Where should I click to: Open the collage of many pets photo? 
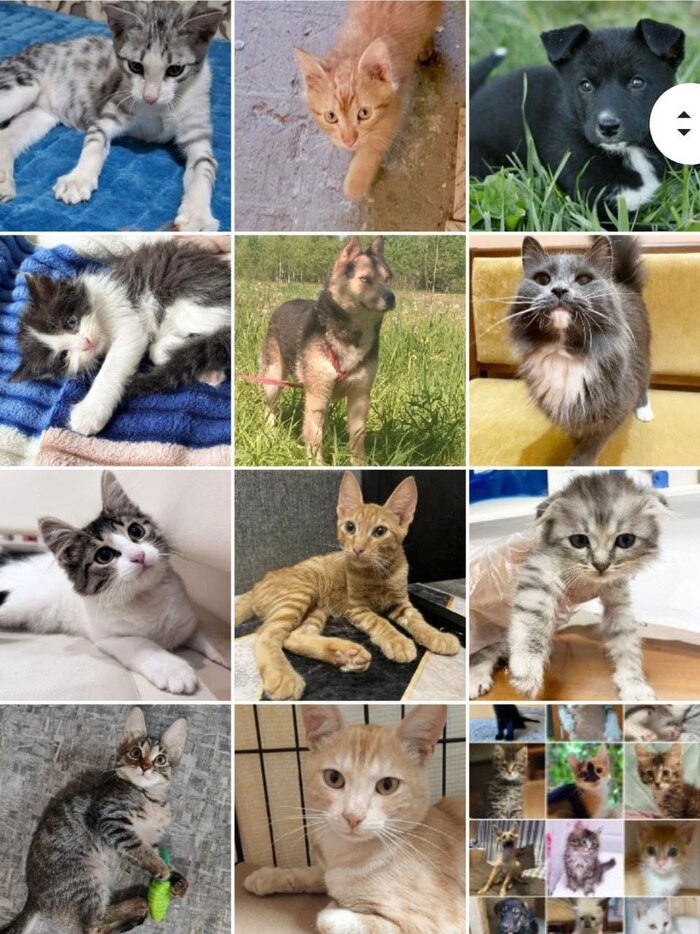click(584, 819)
